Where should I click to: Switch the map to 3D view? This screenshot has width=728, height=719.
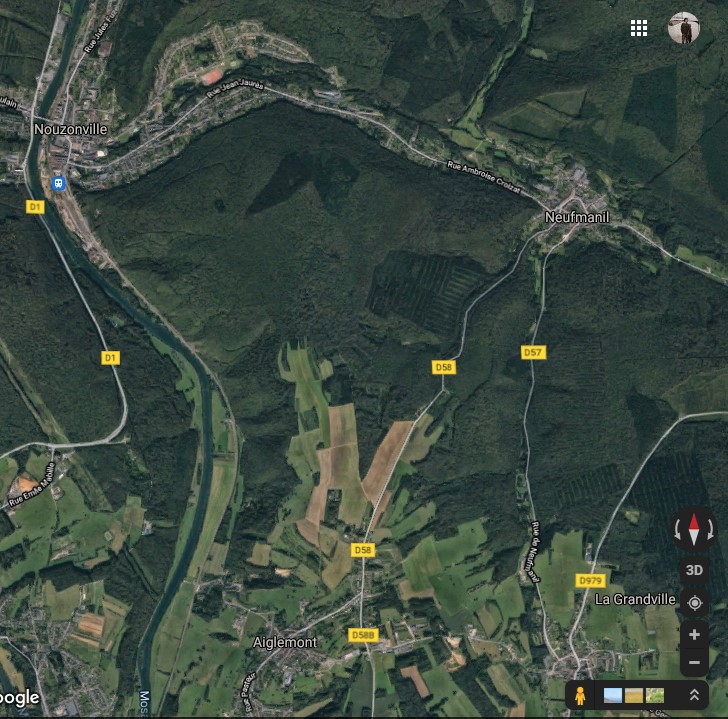(x=694, y=570)
